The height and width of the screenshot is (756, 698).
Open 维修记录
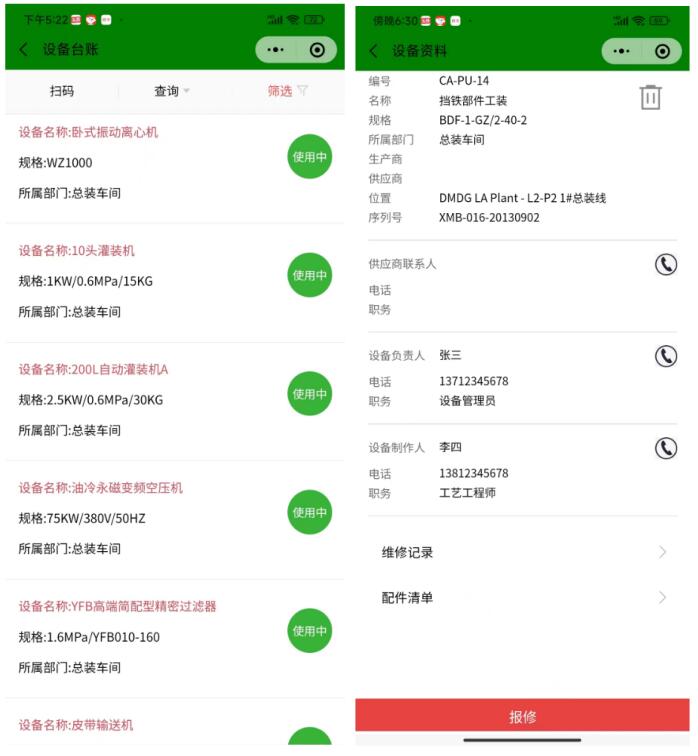(x=522, y=552)
